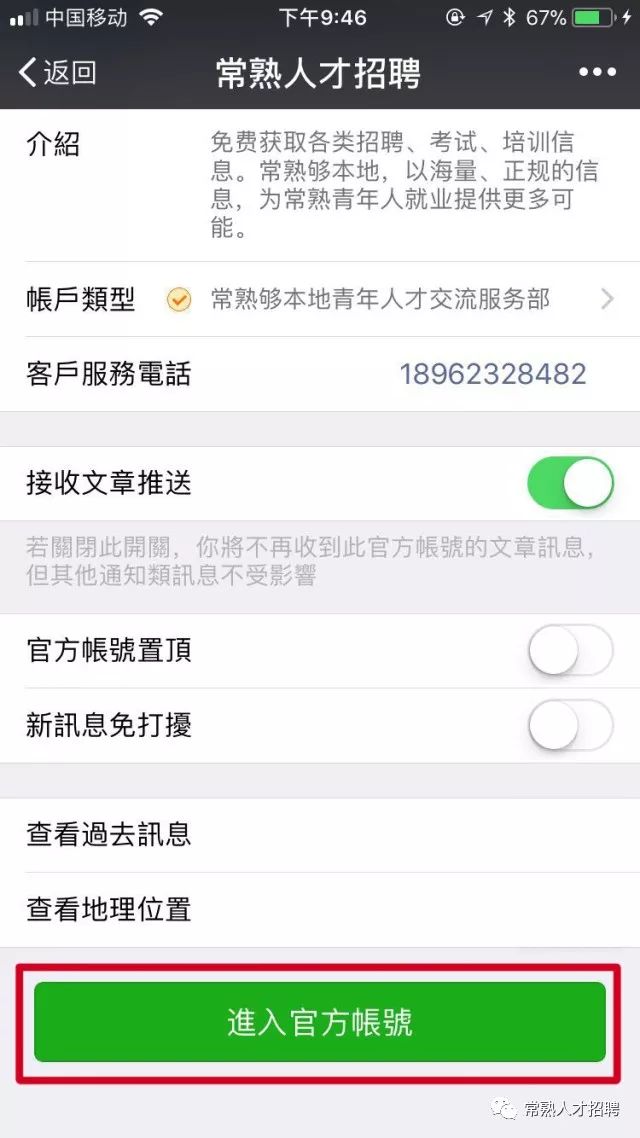Open 查看地理位置
The image size is (640, 1138).
coord(320,909)
